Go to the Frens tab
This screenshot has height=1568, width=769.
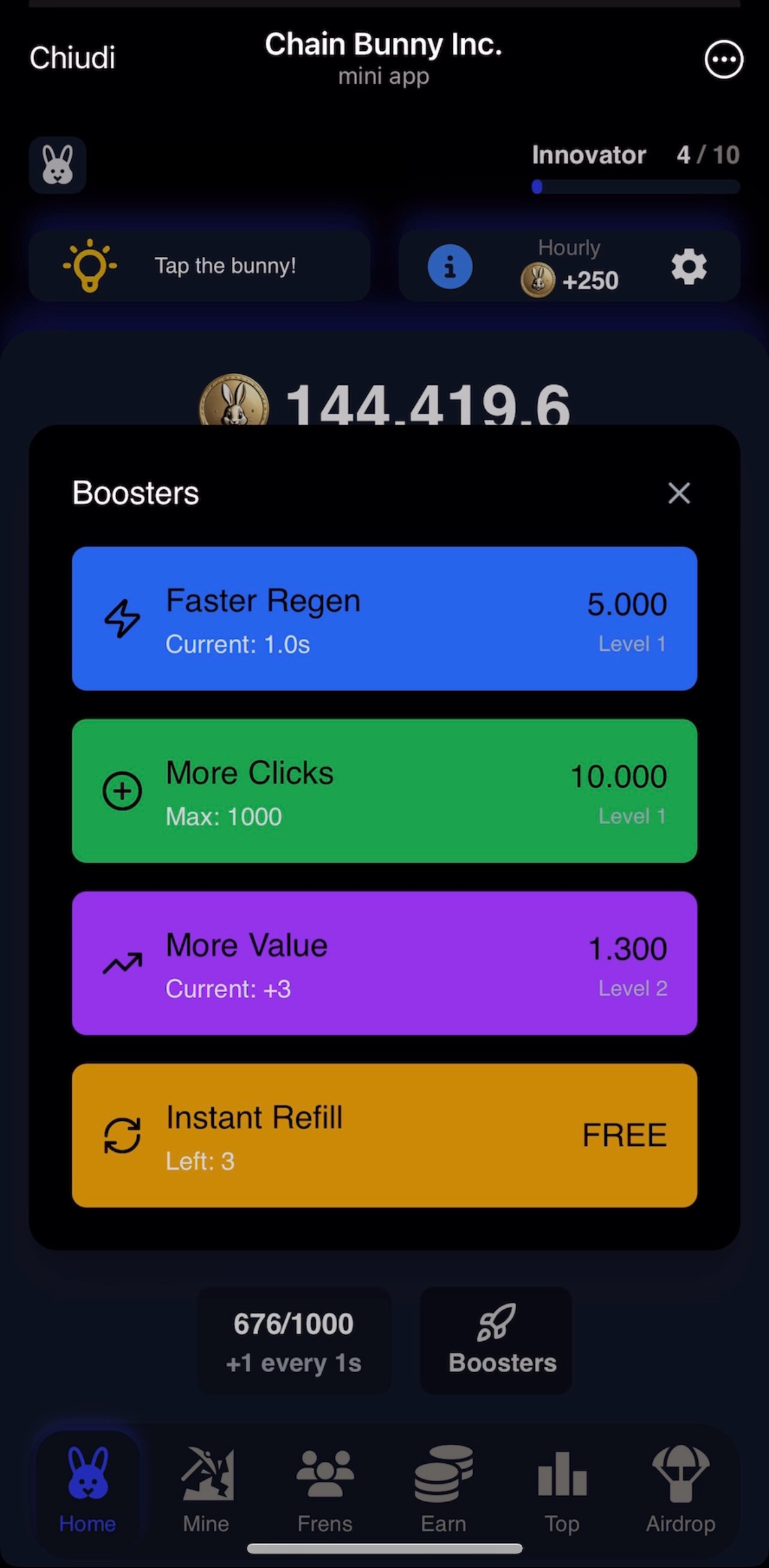325,1488
